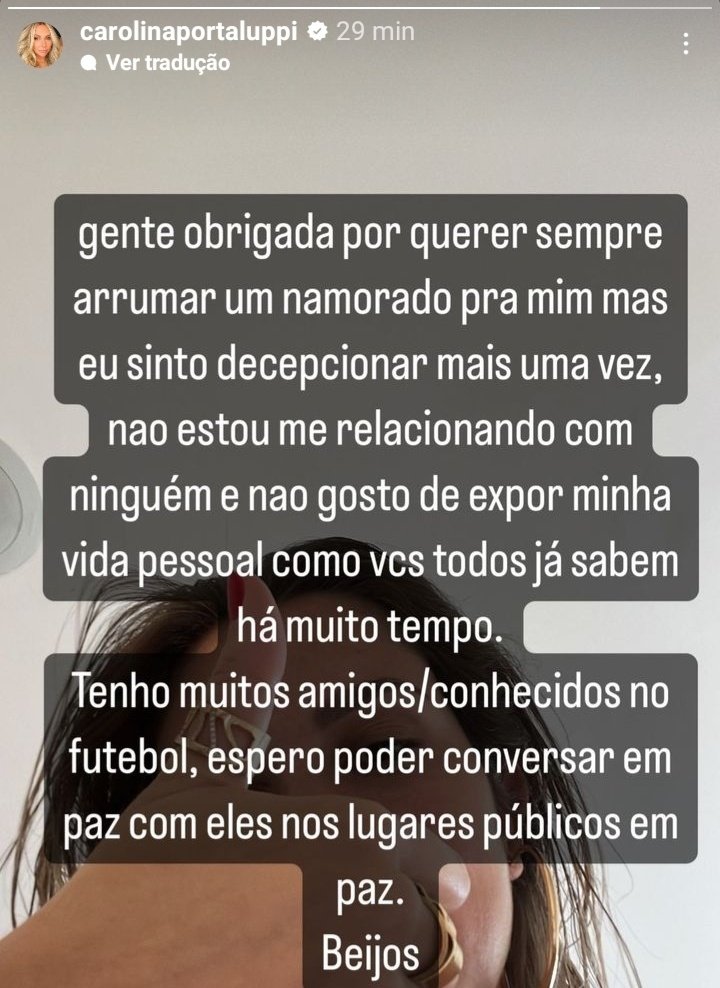Open carolinaportaluppi's profile picture

[x=40, y=45]
